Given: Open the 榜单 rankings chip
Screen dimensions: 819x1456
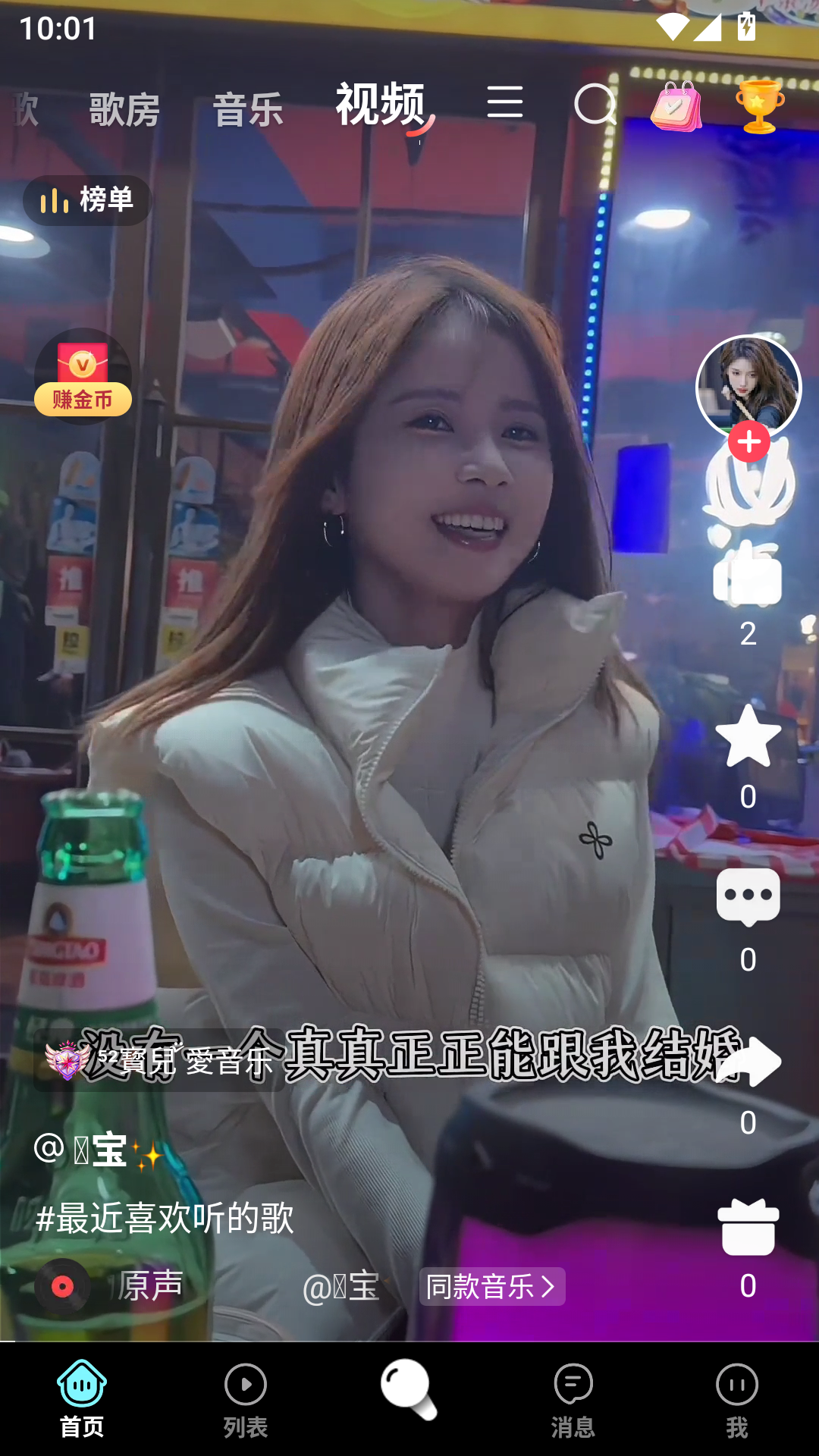Looking at the screenshot, I should (x=87, y=200).
